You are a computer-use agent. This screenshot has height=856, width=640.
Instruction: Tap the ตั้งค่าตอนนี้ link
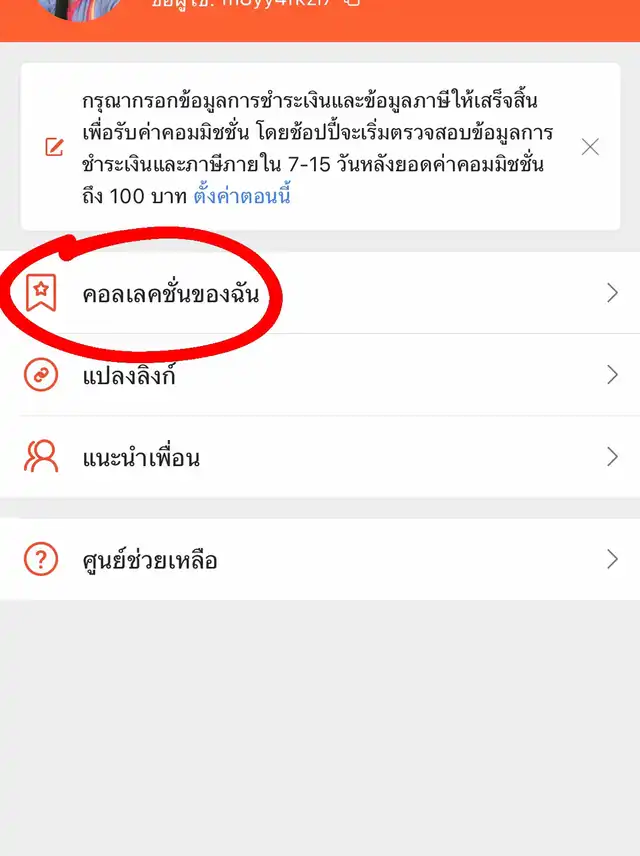tap(242, 196)
